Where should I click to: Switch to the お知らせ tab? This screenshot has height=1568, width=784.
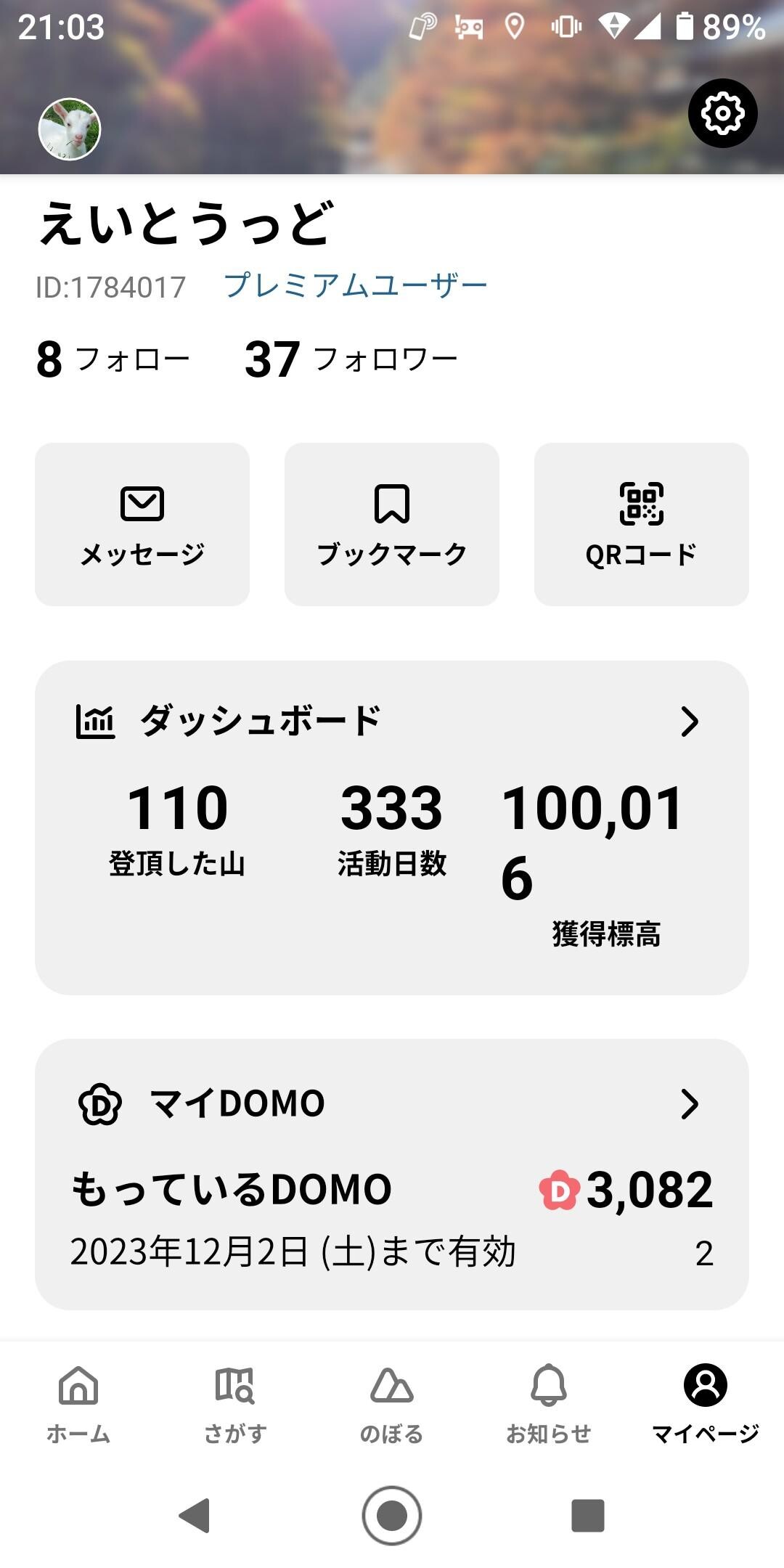click(x=549, y=1401)
